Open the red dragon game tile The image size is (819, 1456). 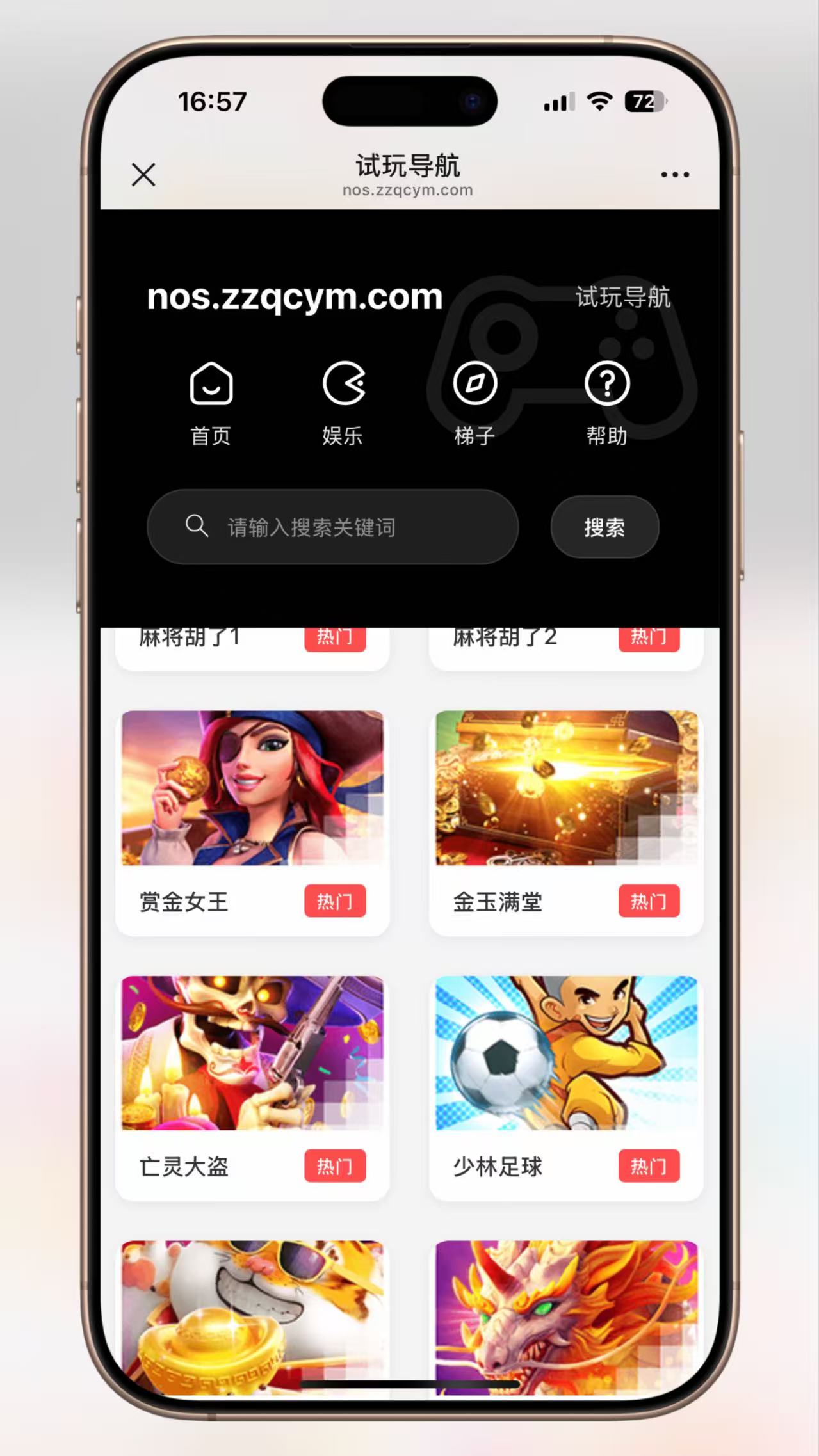(x=566, y=1318)
